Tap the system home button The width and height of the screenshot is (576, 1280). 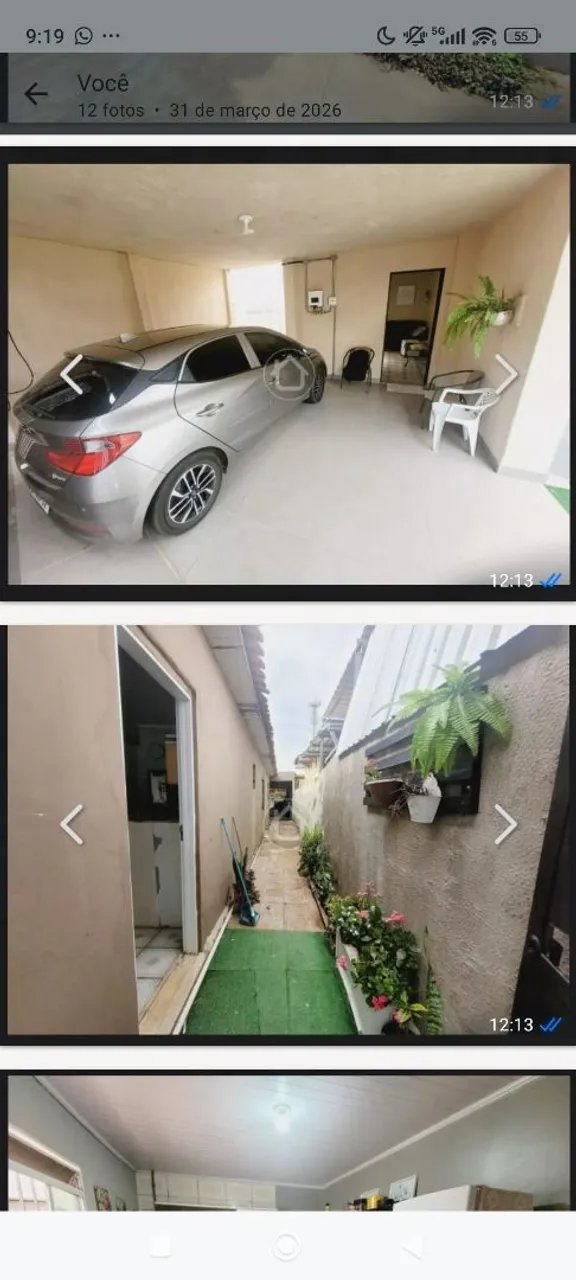tap(287, 1246)
